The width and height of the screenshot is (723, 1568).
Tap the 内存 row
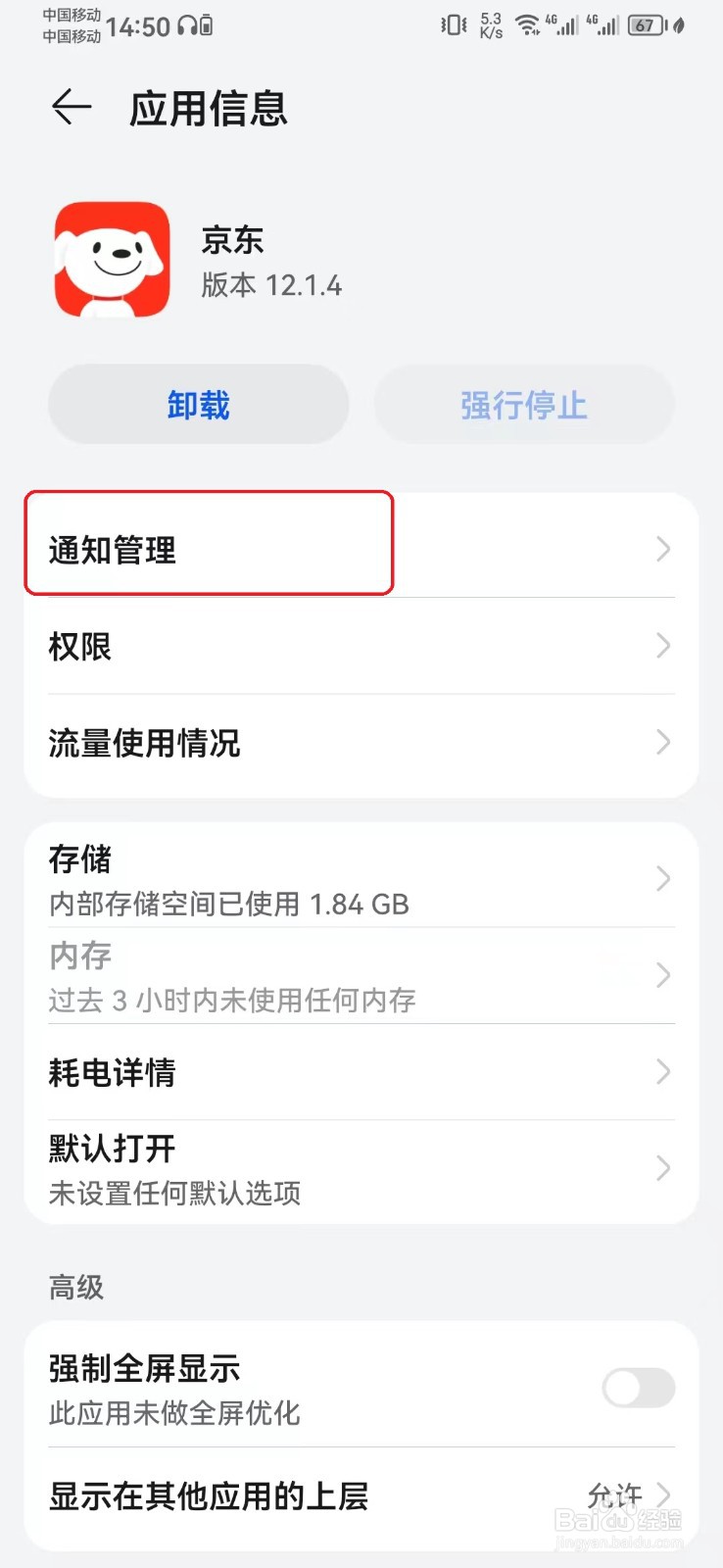click(361, 976)
